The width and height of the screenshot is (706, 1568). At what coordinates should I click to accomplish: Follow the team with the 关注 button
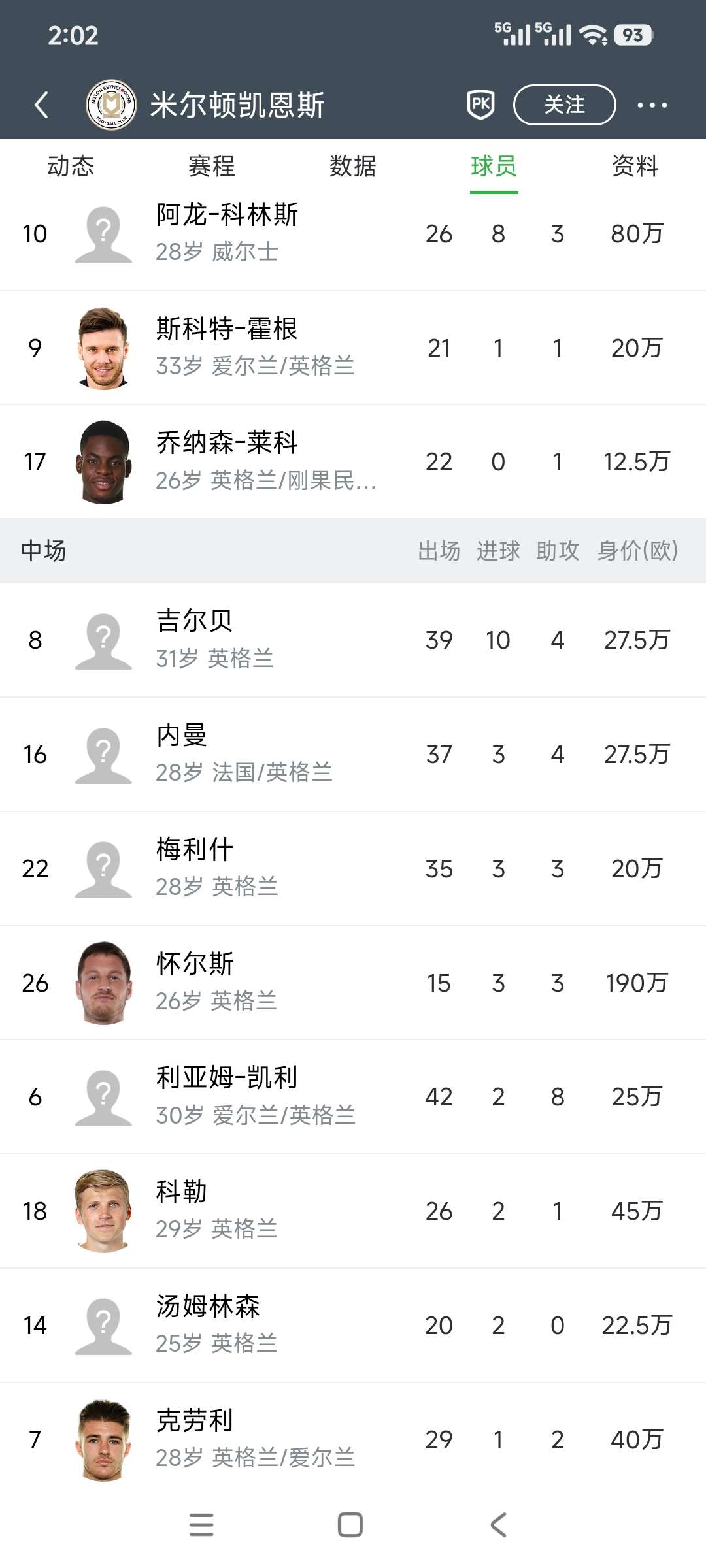pyautogui.click(x=564, y=105)
